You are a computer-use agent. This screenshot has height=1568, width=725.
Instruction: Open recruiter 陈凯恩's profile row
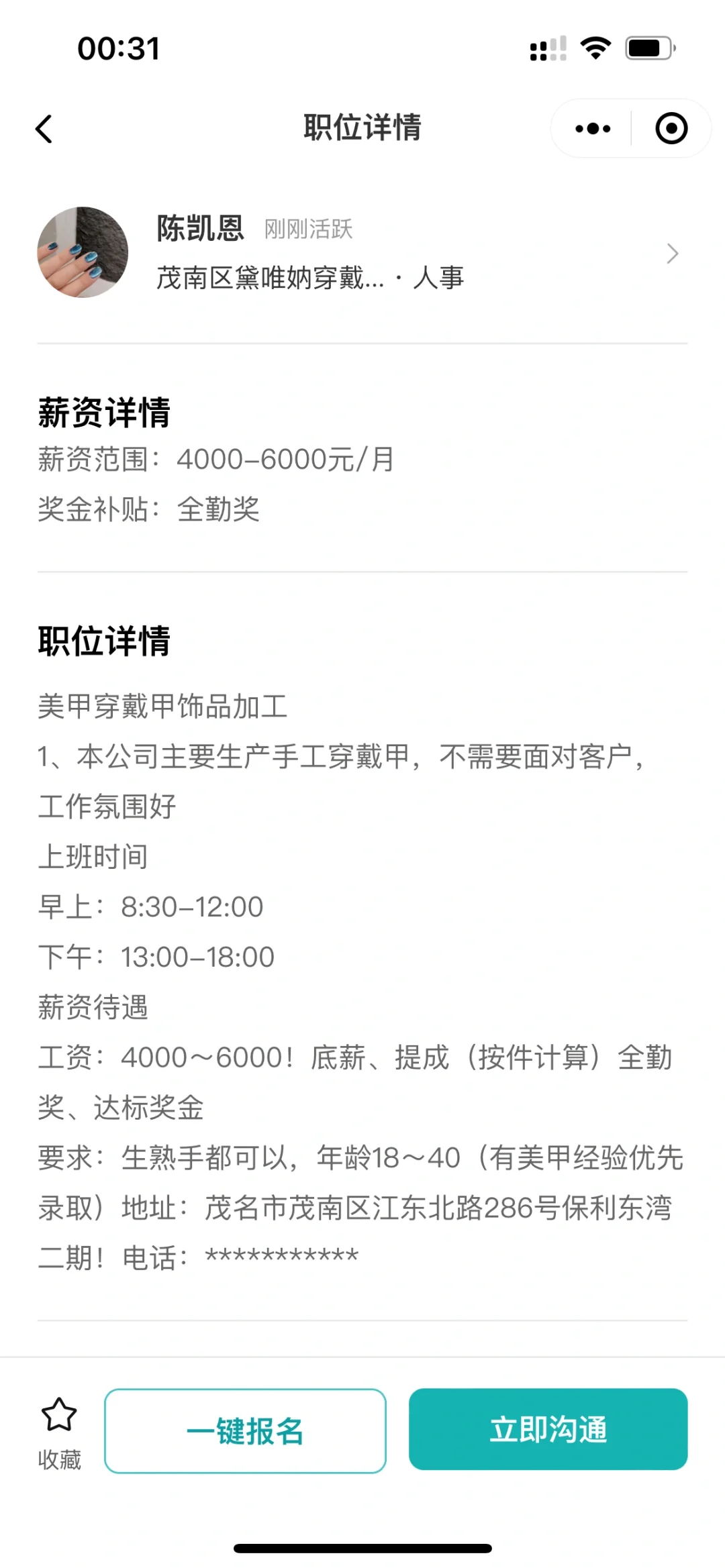coord(362,253)
